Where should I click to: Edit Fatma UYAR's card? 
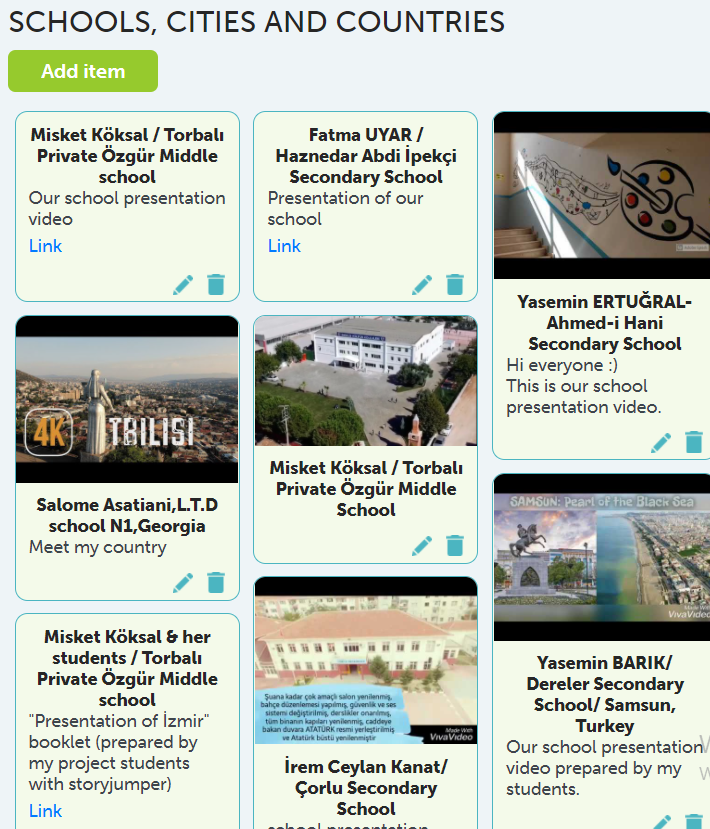click(x=422, y=285)
